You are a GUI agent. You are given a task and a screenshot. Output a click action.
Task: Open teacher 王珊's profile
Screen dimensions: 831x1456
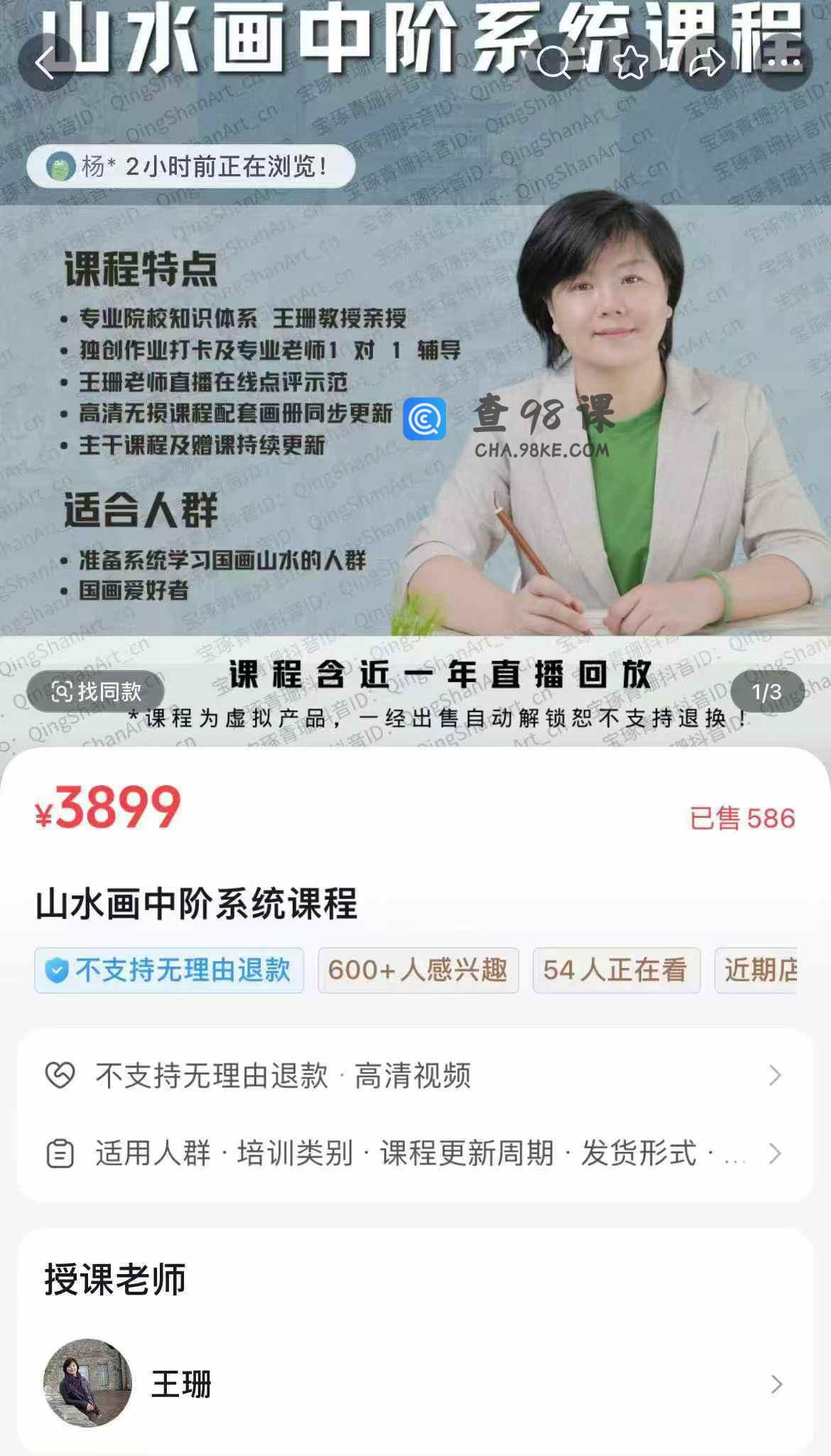click(415, 1384)
